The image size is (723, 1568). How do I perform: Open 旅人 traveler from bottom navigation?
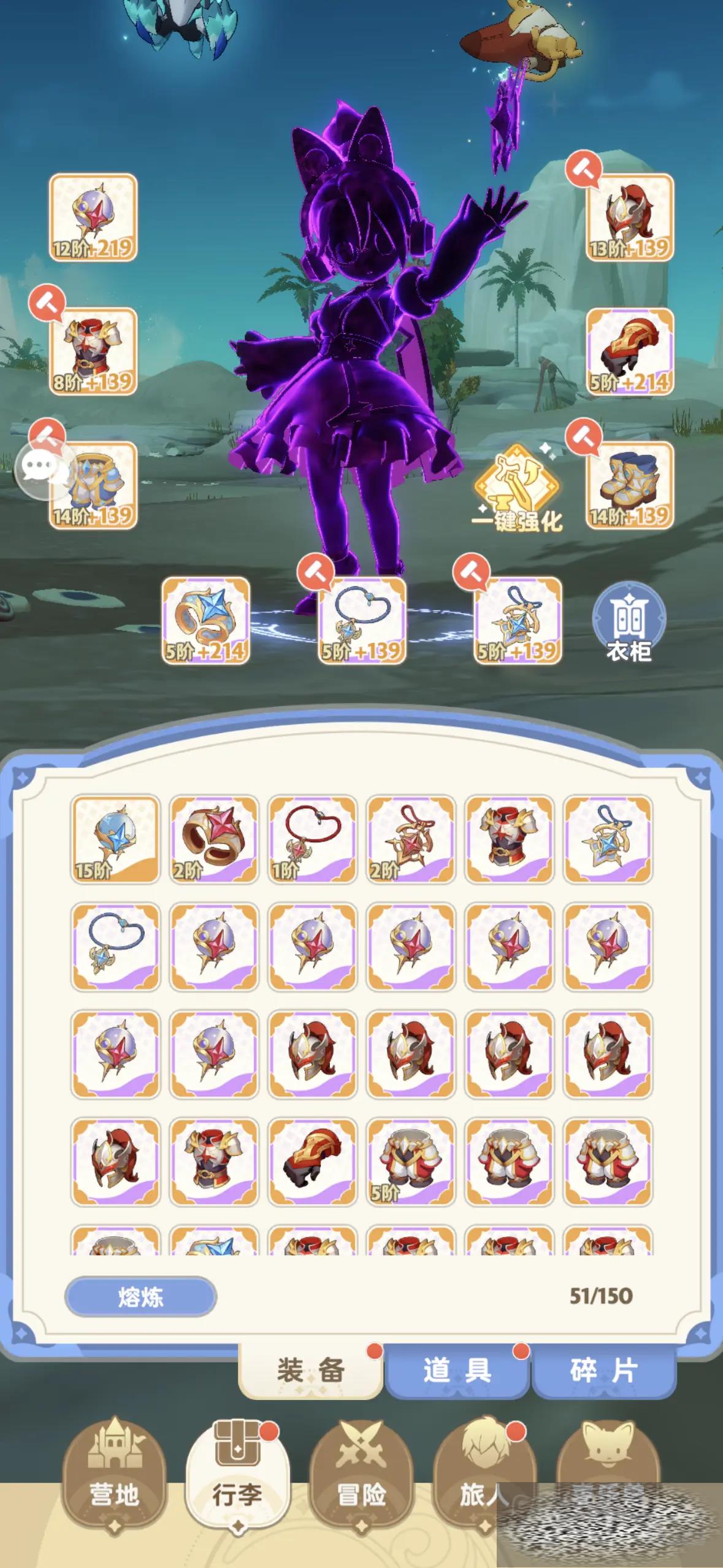(x=483, y=1472)
